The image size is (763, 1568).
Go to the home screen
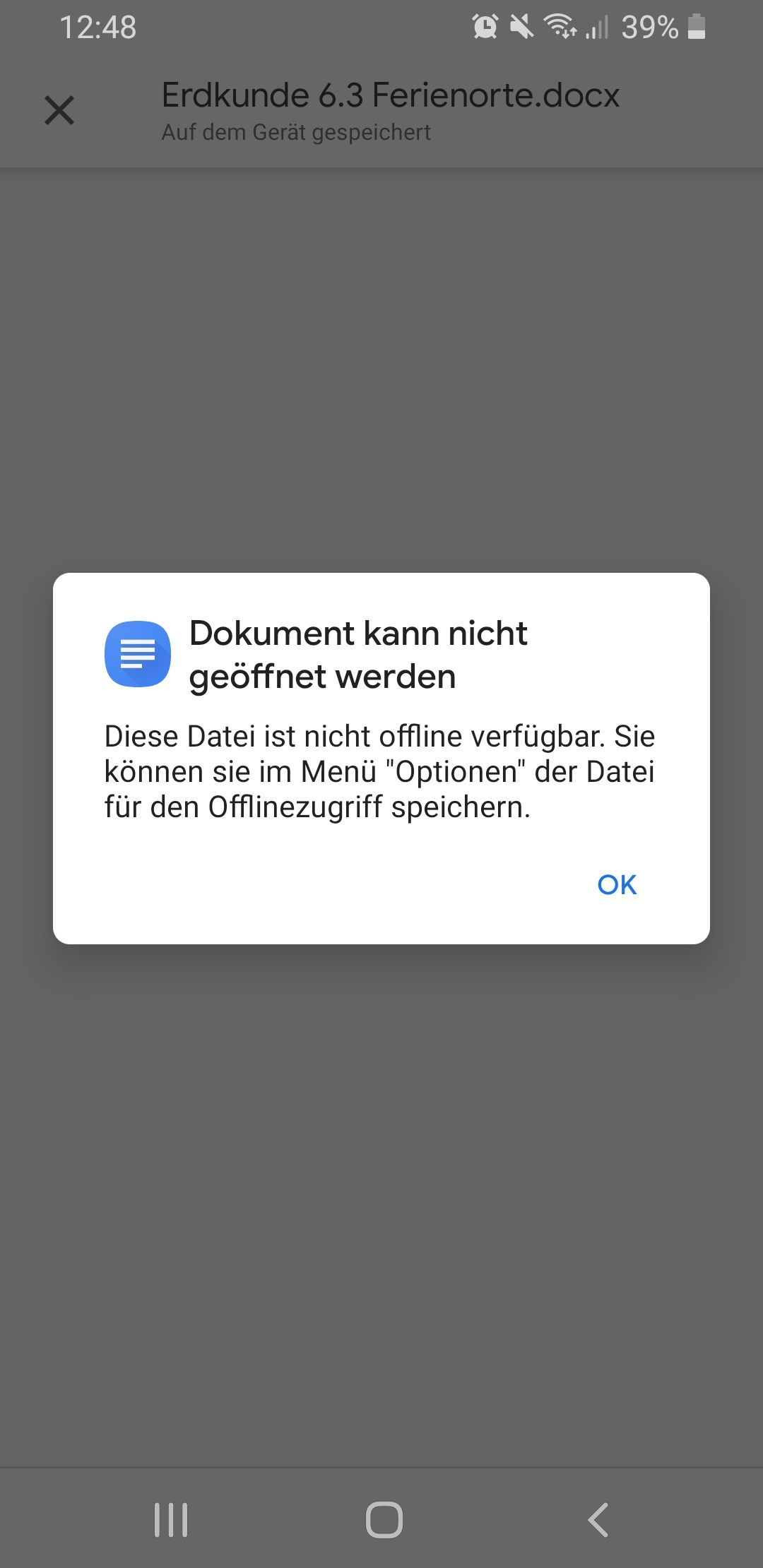(x=384, y=1519)
